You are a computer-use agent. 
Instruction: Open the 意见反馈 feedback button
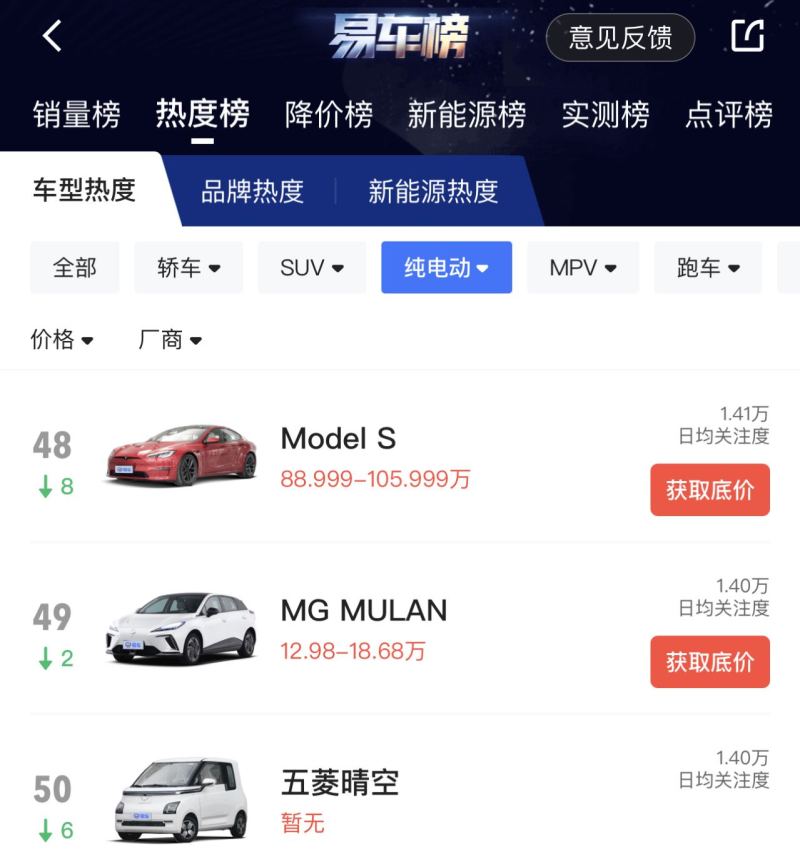(620, 38)
